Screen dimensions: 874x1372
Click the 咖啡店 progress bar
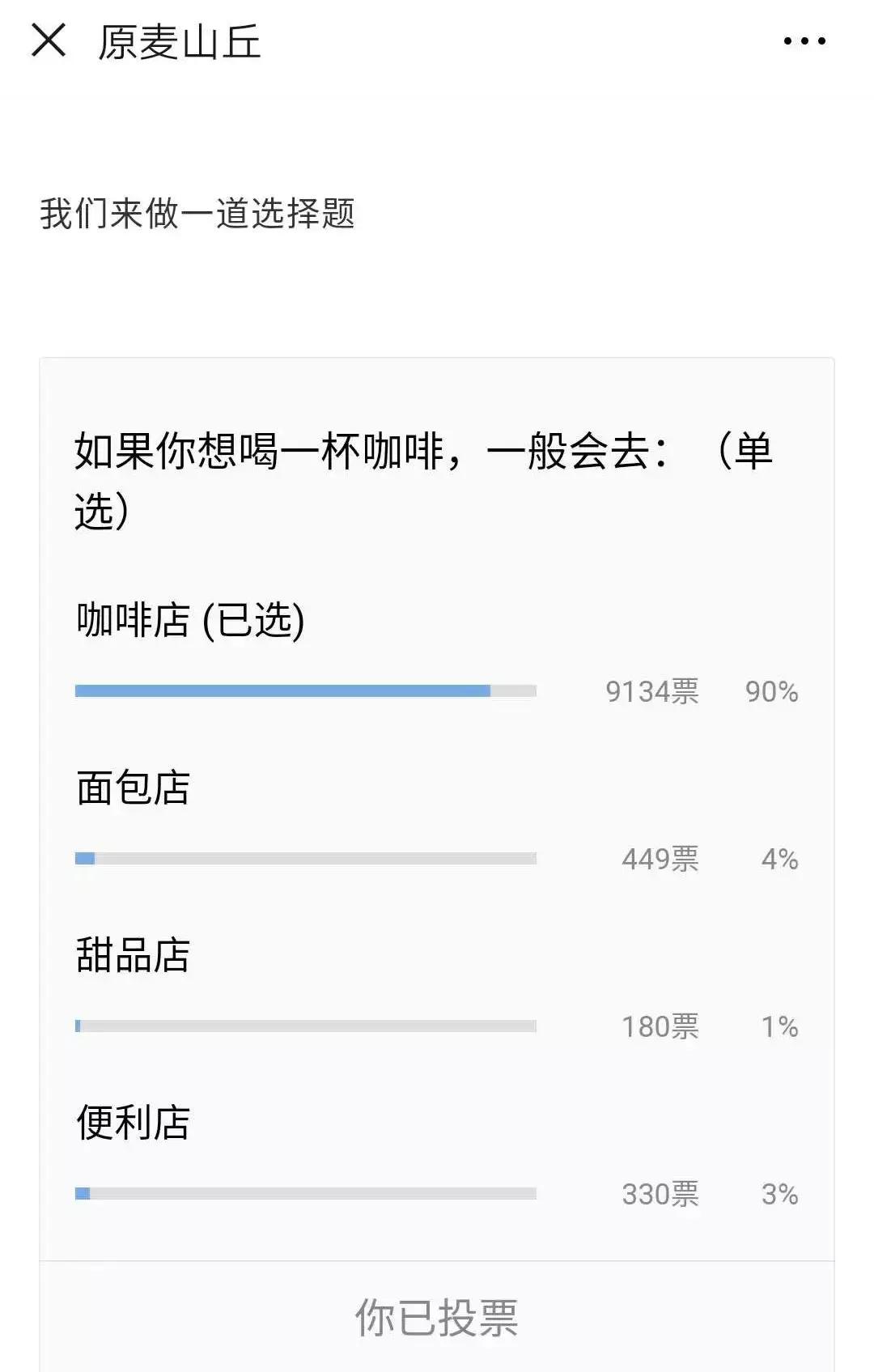click(306, 690)
